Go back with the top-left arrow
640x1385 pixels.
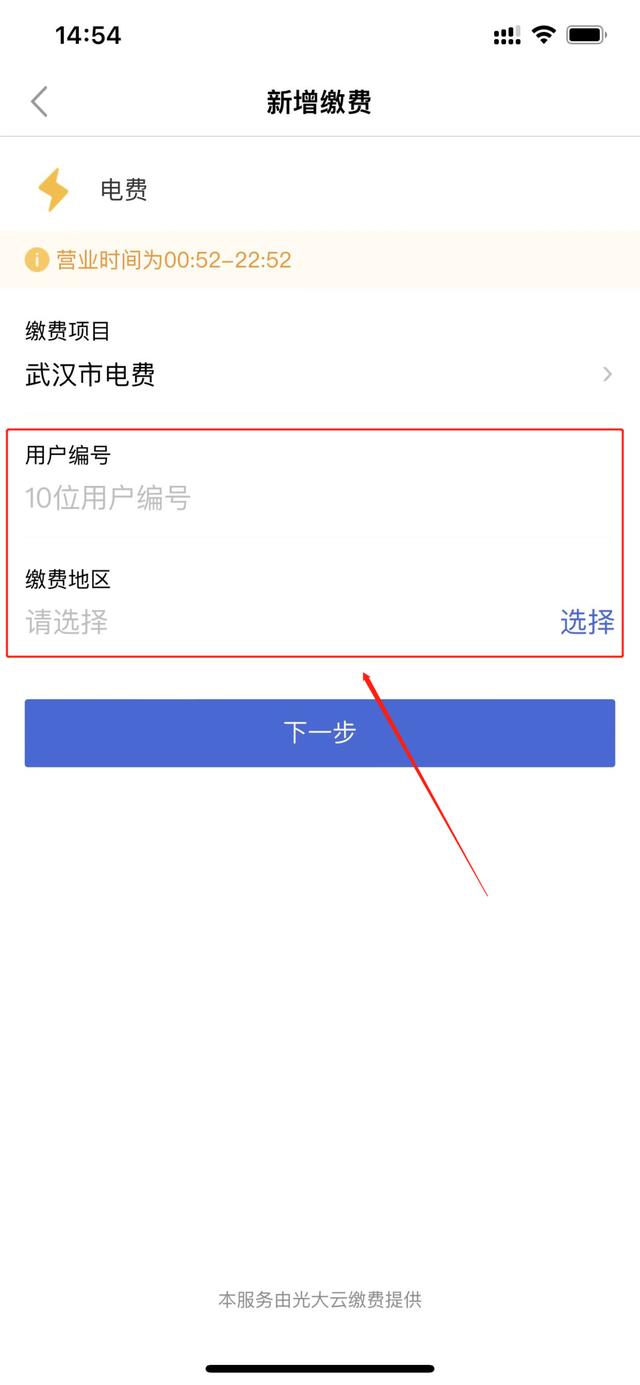coord(39,102)
